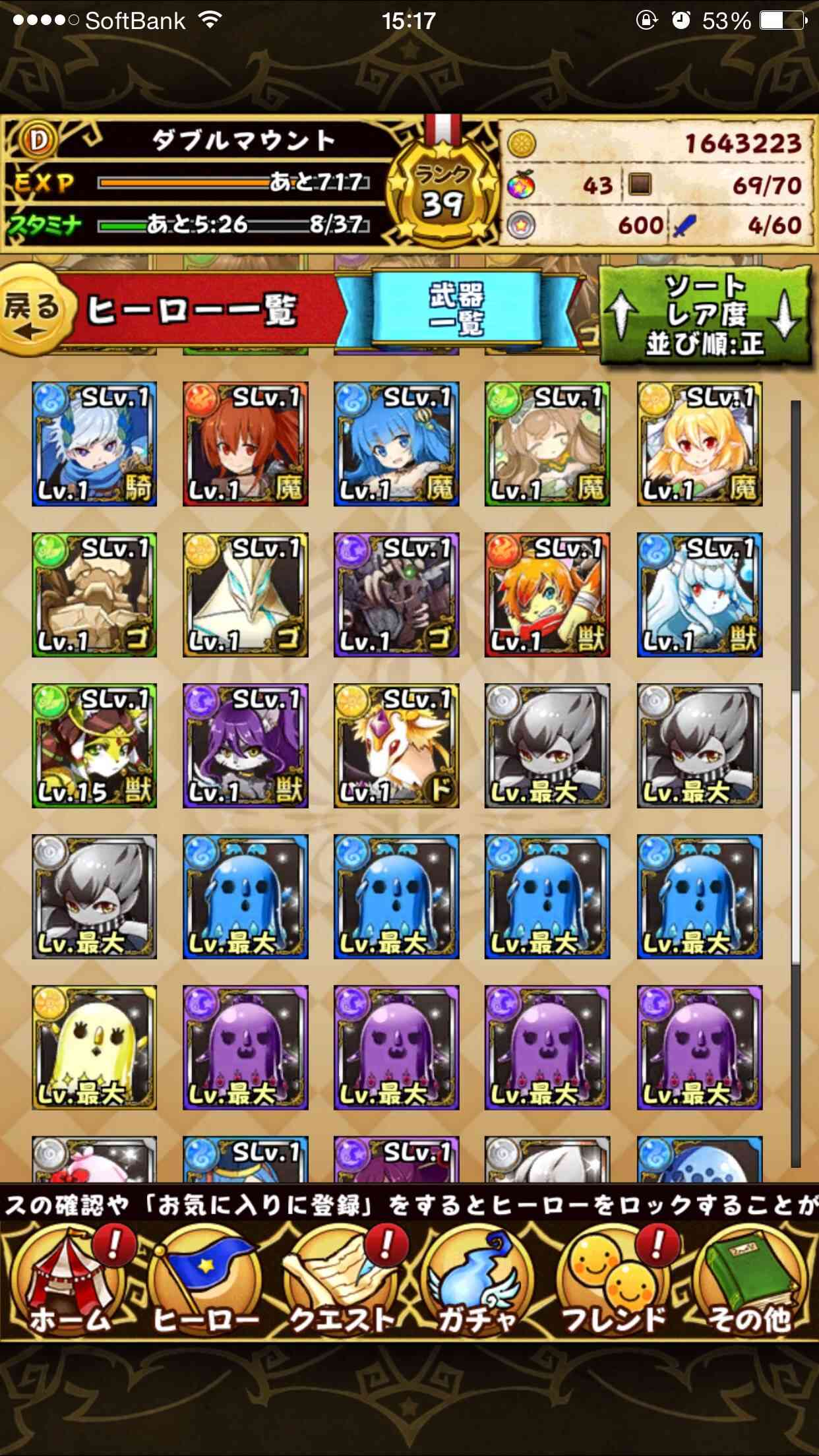819x1456 pixels.
Task: Select the blonde red-eyed 魔 hero
Action: click(x=700, y=444)
